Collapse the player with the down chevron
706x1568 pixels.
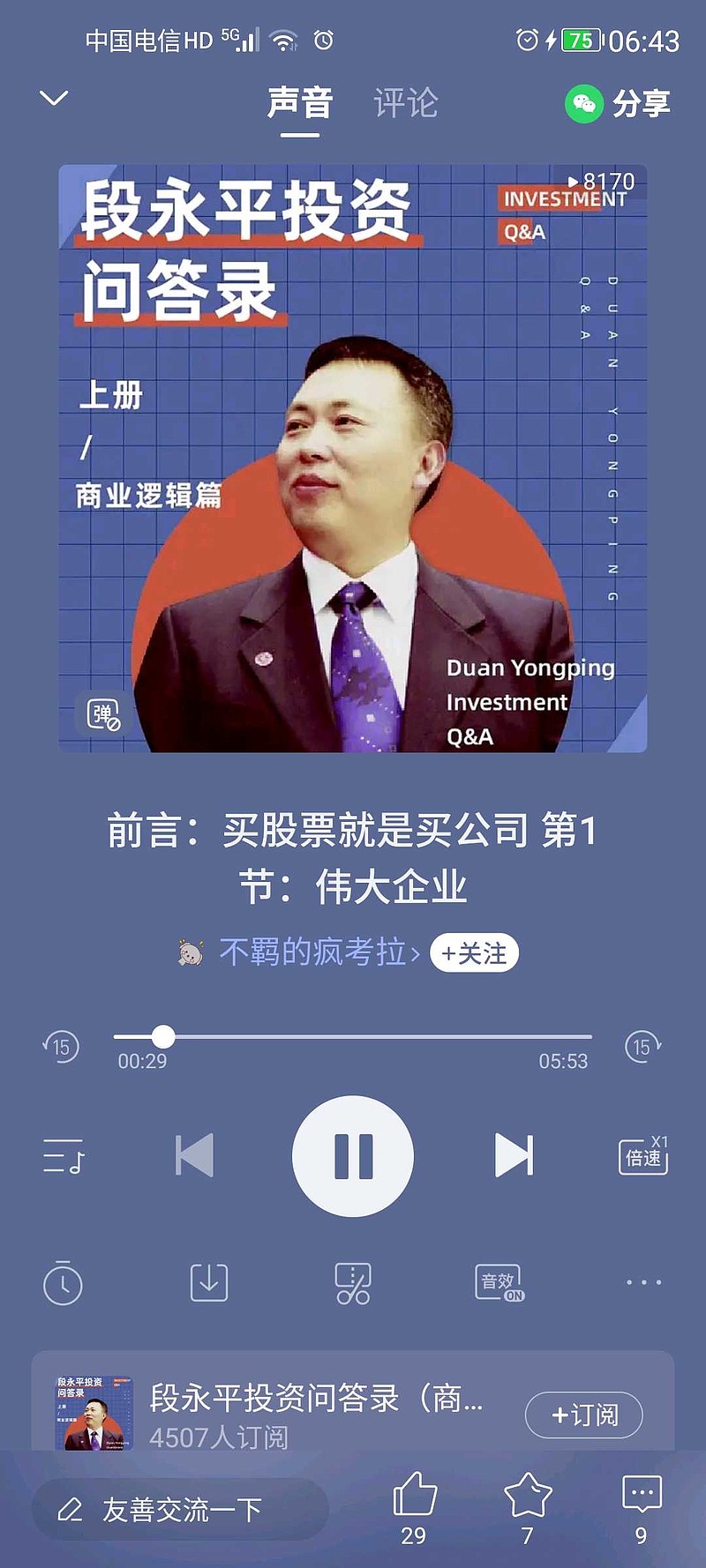pos(54,98)
